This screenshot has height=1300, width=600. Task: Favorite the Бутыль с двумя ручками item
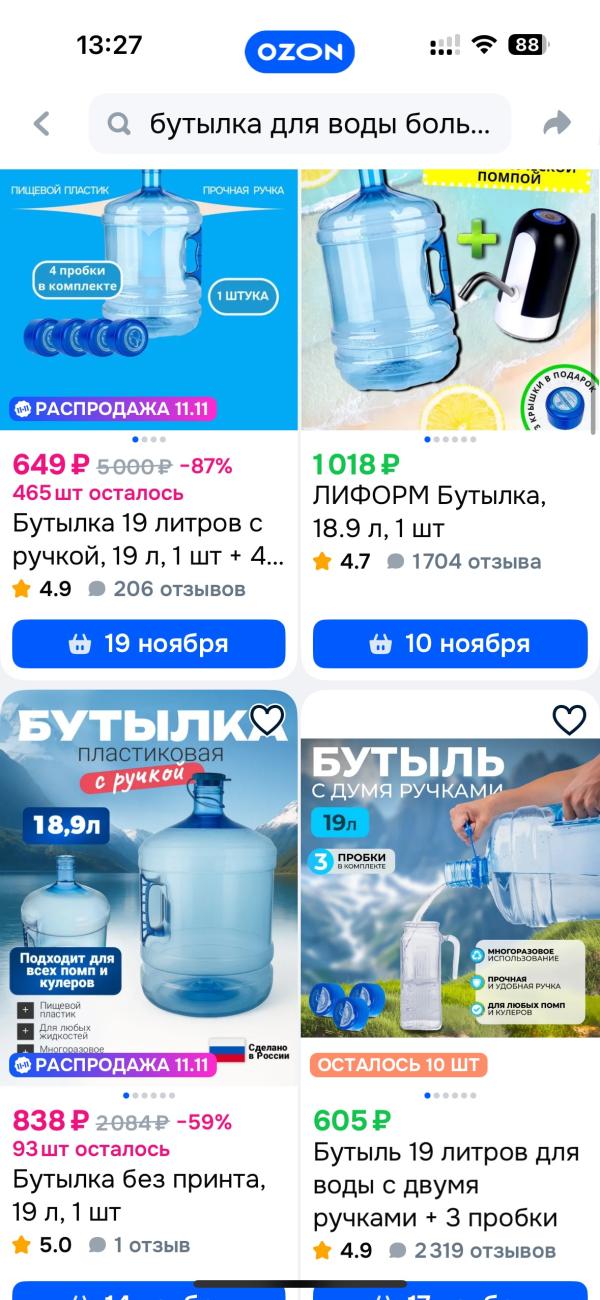click(x=569, y=719)
